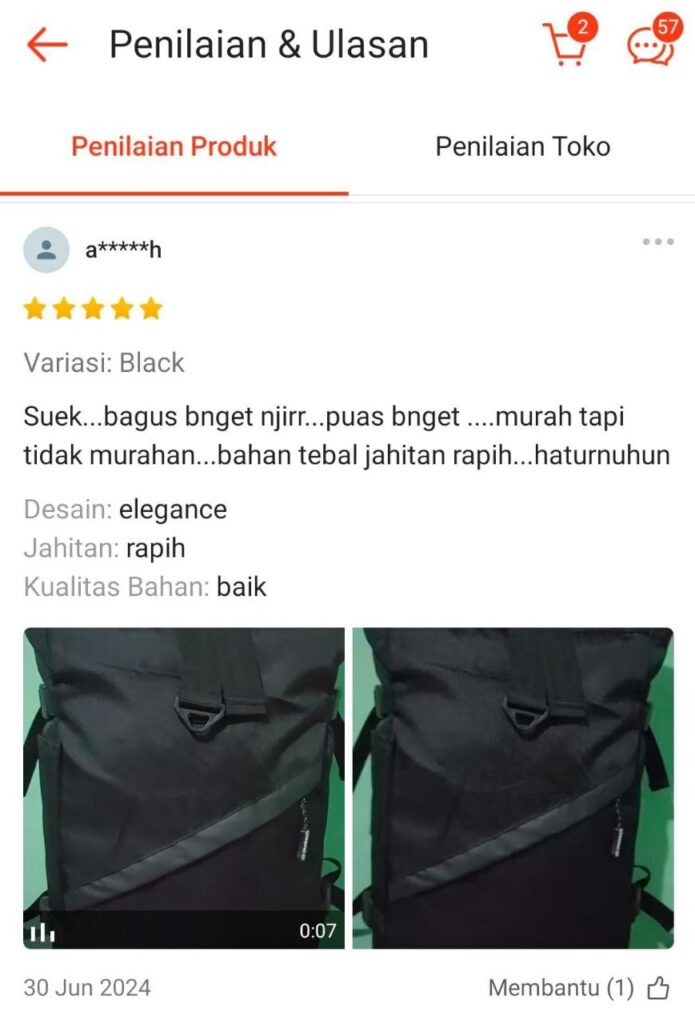Open the review's three-dot menu

(657, 242)
